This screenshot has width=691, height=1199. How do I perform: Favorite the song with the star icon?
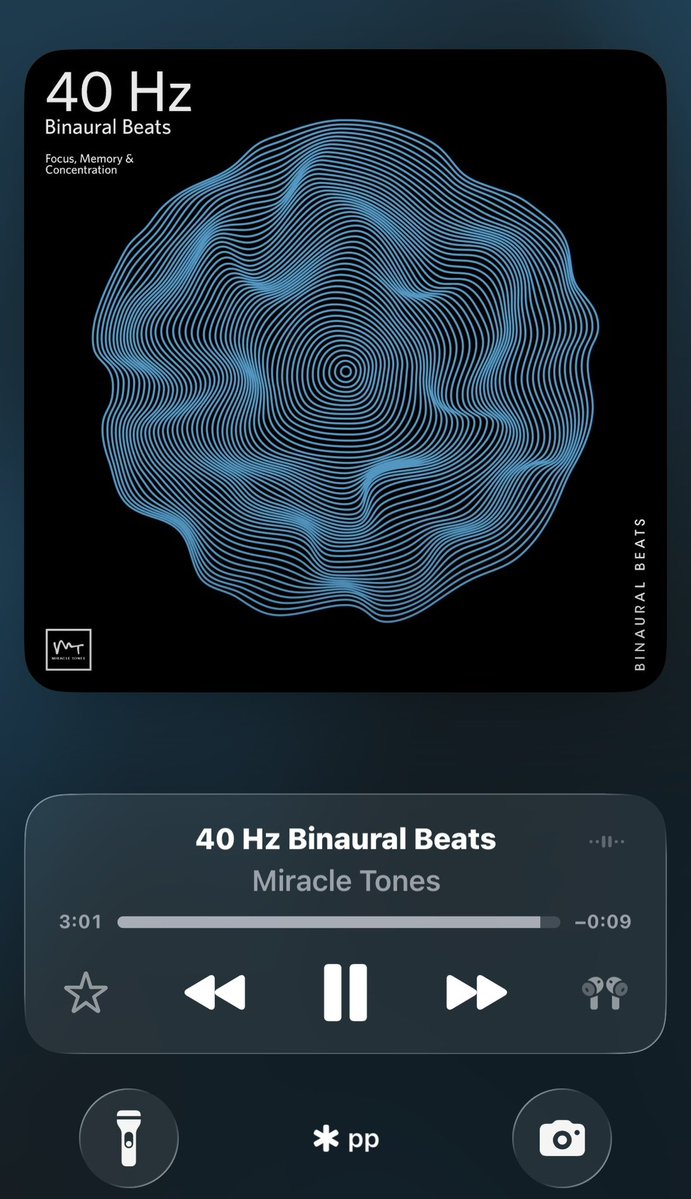86,993
